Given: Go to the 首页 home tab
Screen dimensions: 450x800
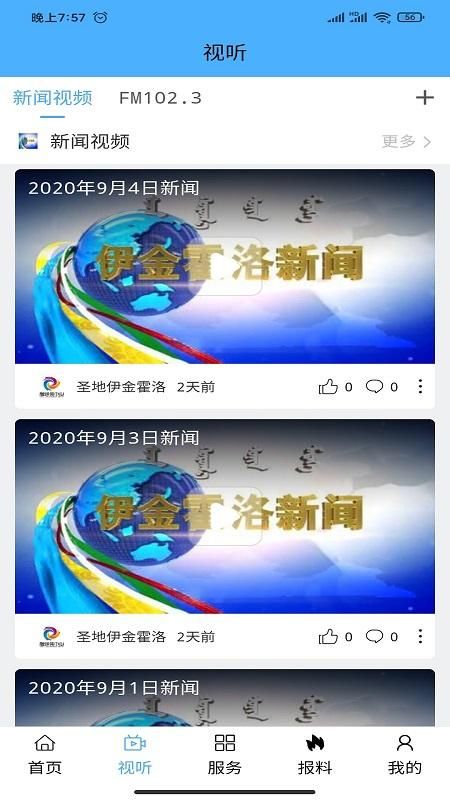Looking at the screenshot, I should 45,754.
